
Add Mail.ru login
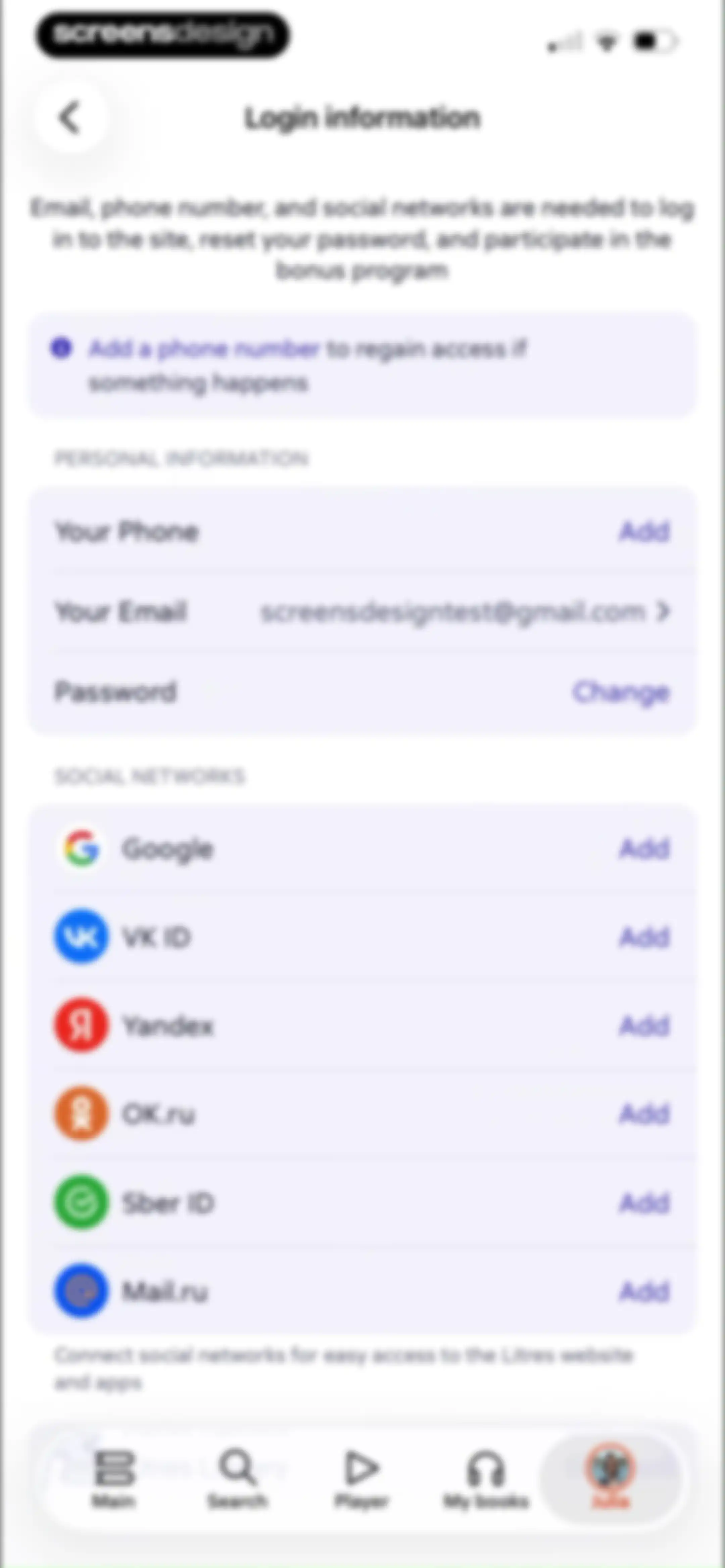pos(644,1291)
